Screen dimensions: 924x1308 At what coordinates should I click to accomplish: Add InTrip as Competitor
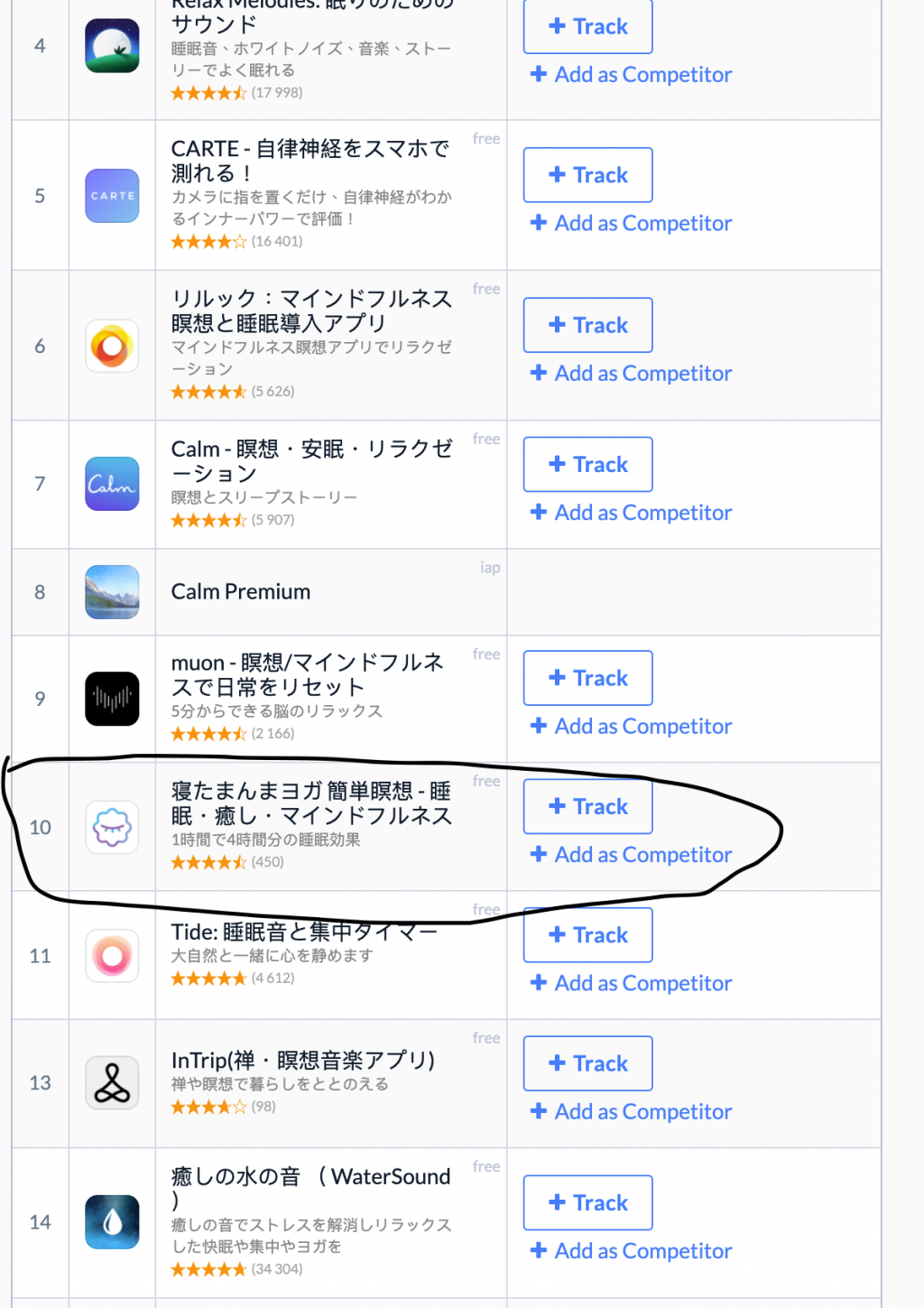click(631, 1111)
